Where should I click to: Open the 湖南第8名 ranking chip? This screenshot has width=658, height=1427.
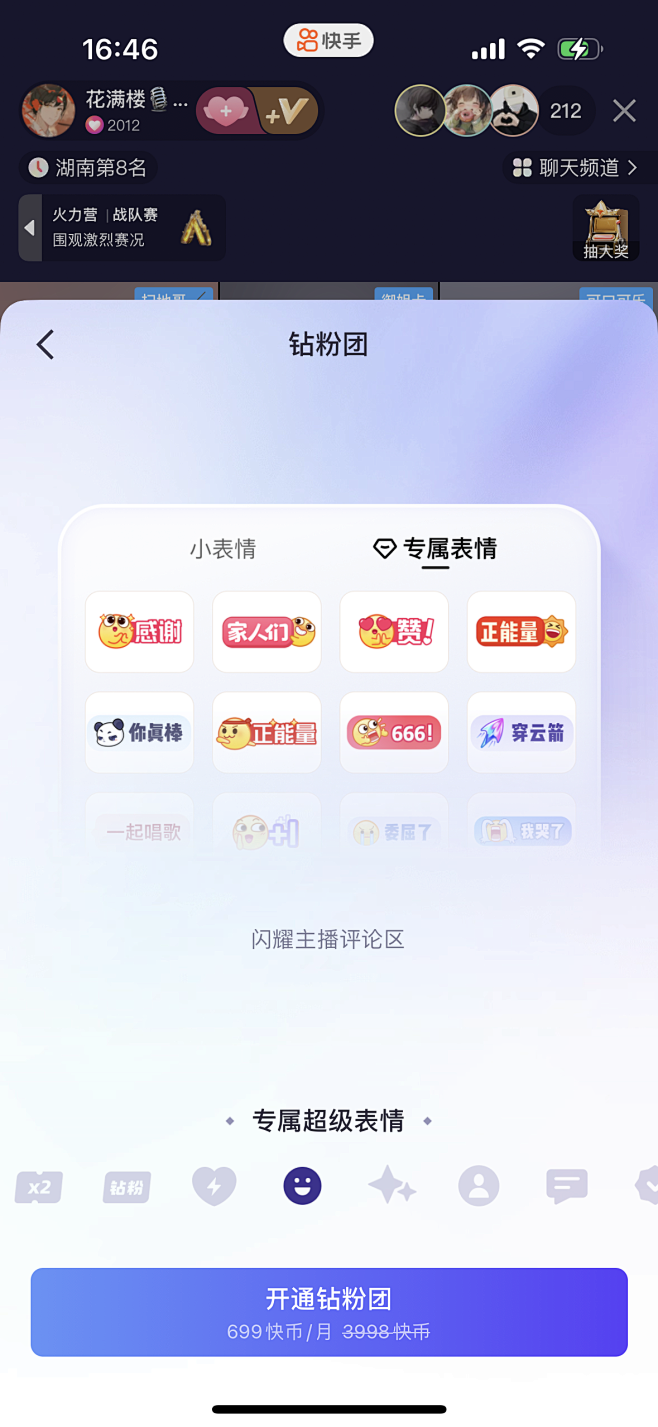click(88, 167)
